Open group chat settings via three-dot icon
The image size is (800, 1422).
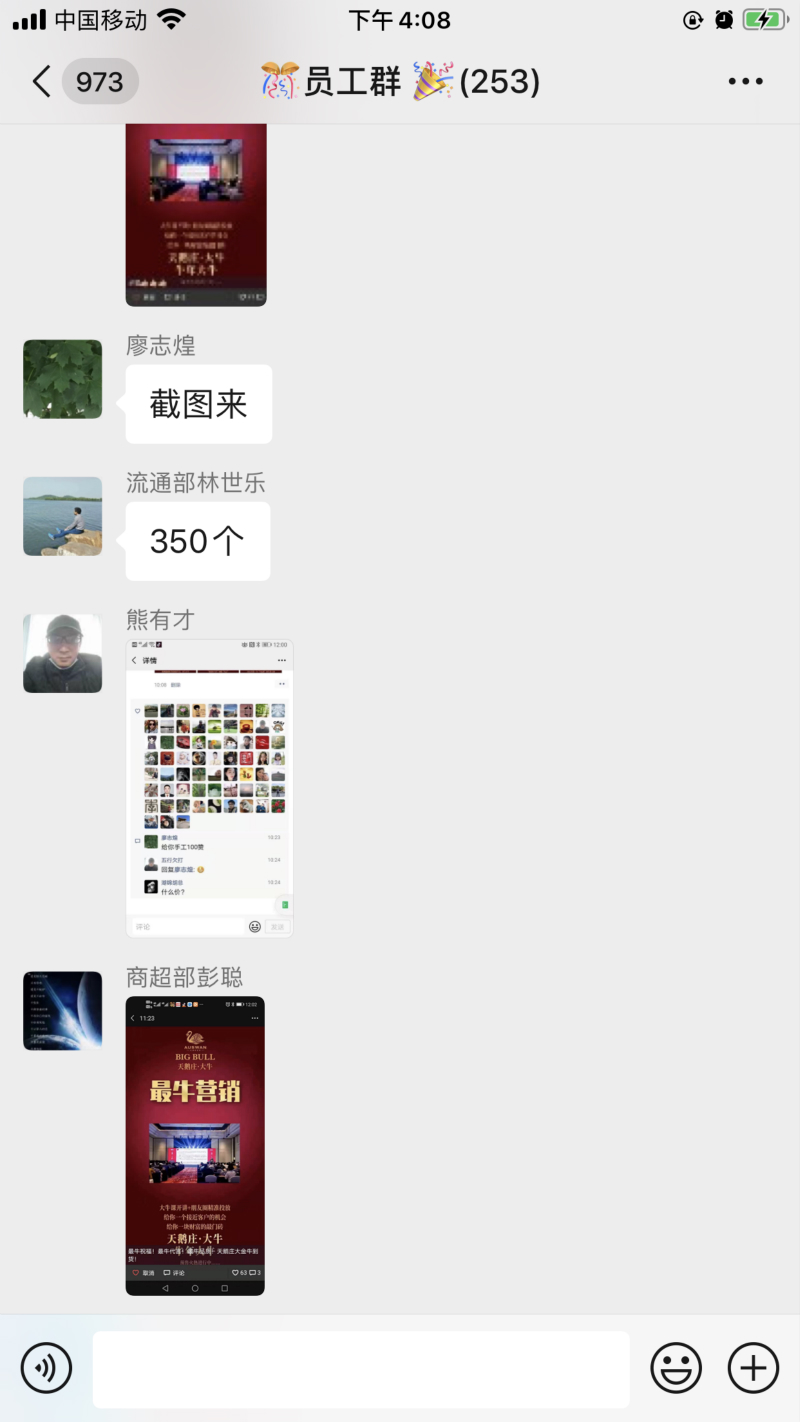(x=746, y=80)
